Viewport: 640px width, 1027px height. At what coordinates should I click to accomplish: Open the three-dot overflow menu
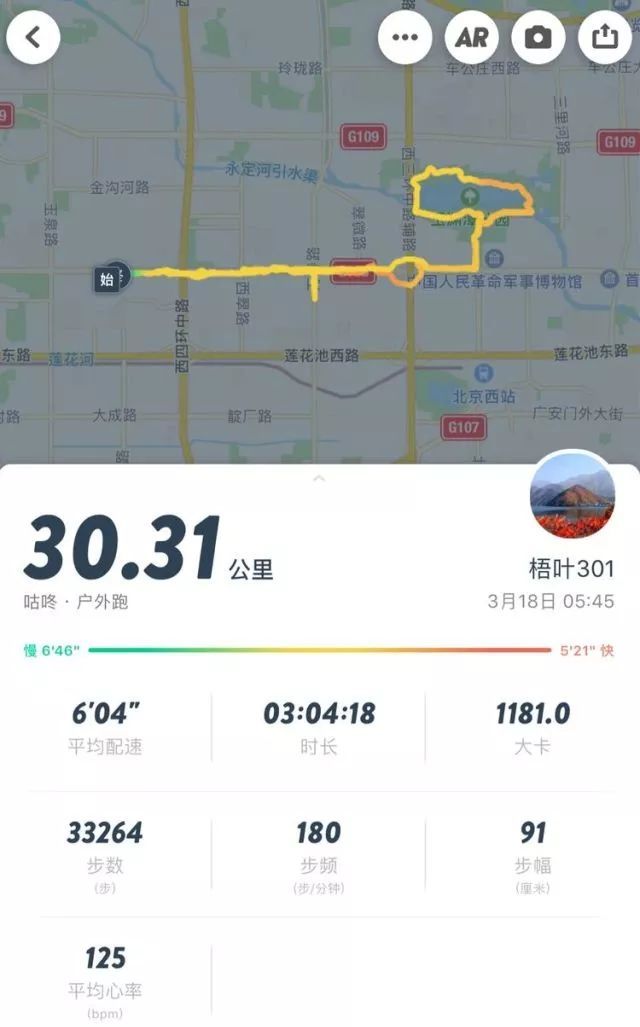(405, 37)
